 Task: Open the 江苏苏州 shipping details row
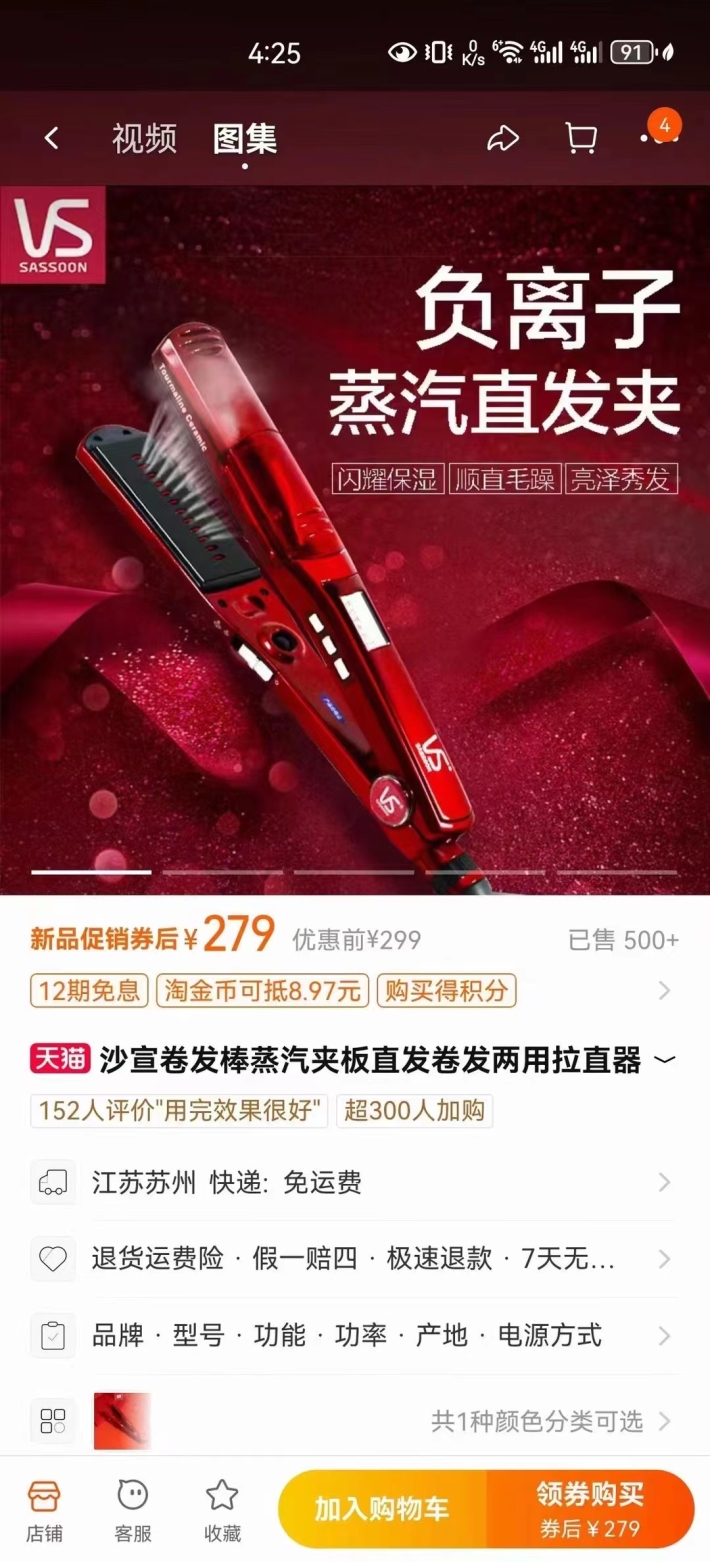[x=355, y=1183]
